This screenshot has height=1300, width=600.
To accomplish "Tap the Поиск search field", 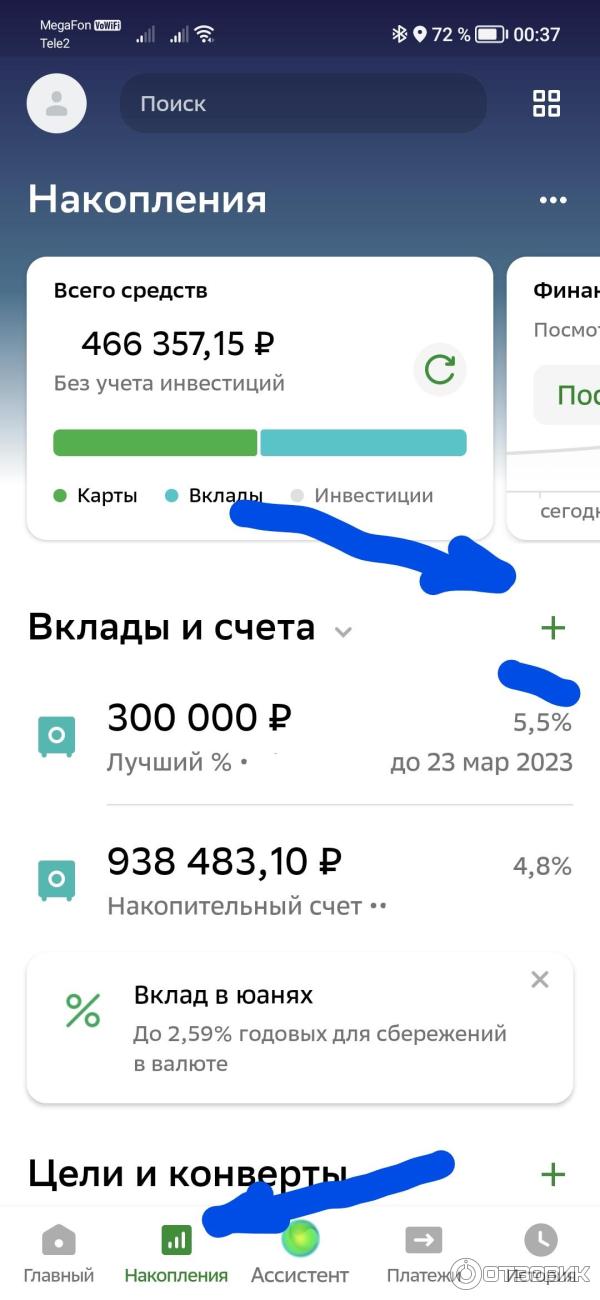I will click(x=303, y=103).
